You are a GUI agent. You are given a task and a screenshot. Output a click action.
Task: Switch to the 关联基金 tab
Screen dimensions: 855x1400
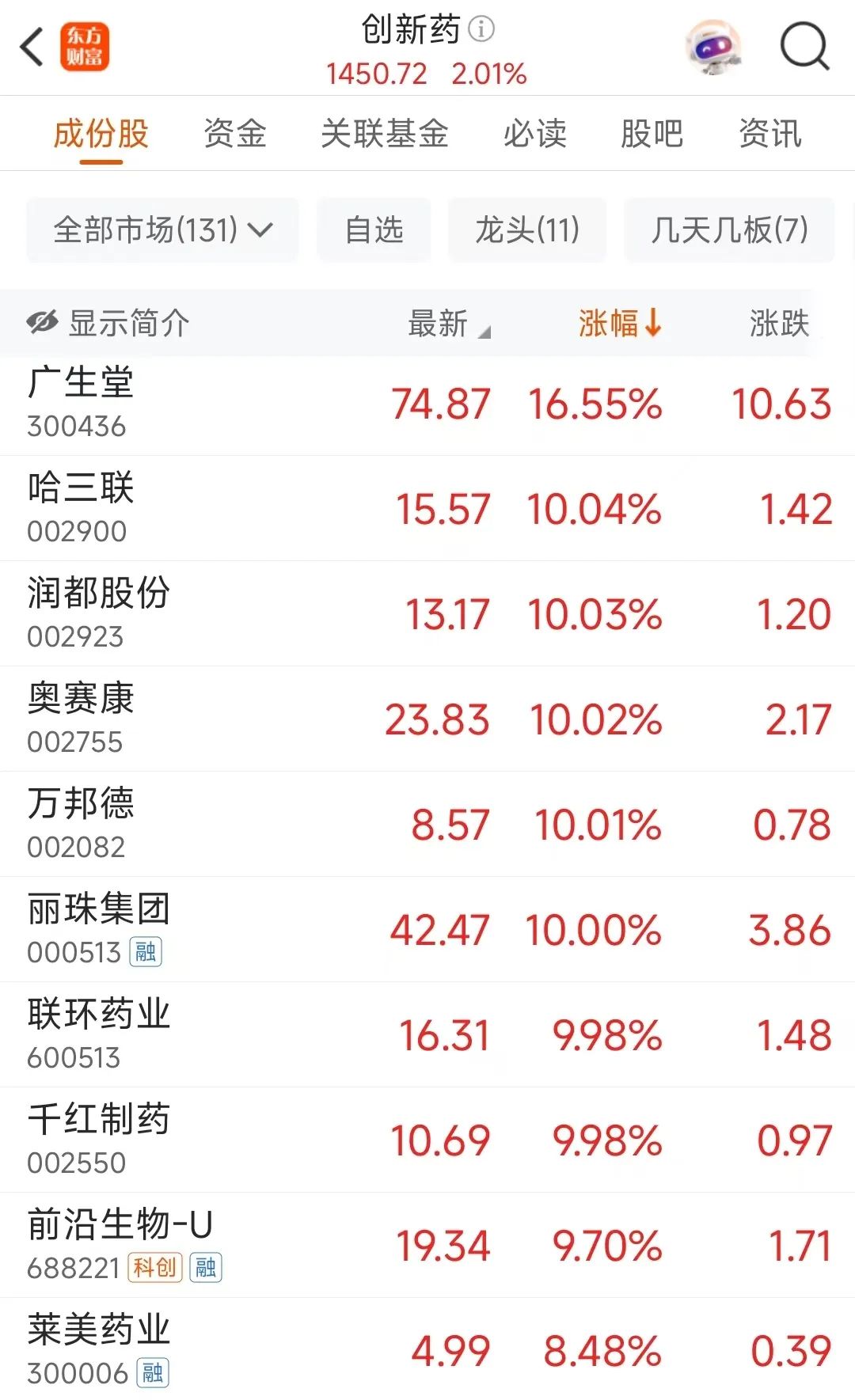[x=385, y=133]
